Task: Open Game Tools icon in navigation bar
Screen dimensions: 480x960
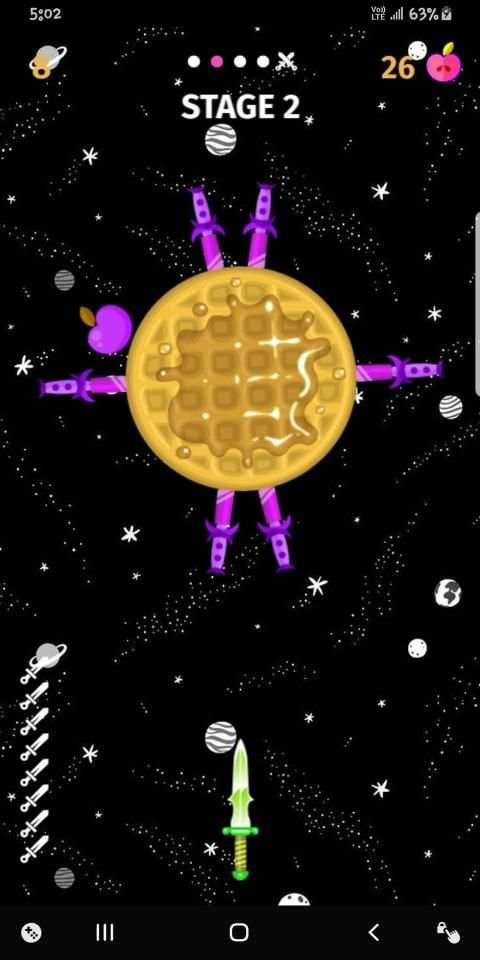Action: 31,932
